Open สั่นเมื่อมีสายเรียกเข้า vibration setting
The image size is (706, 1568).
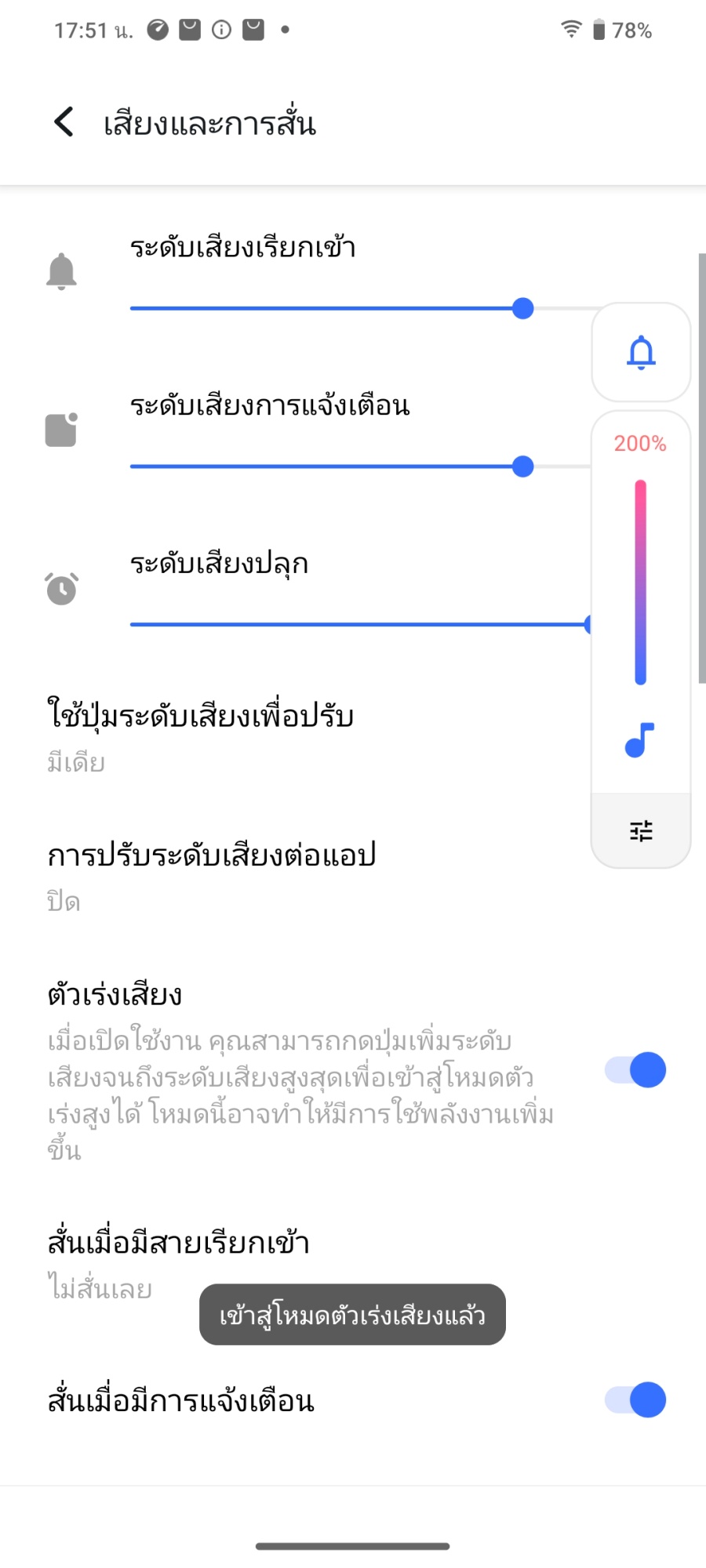[179, 1261]
